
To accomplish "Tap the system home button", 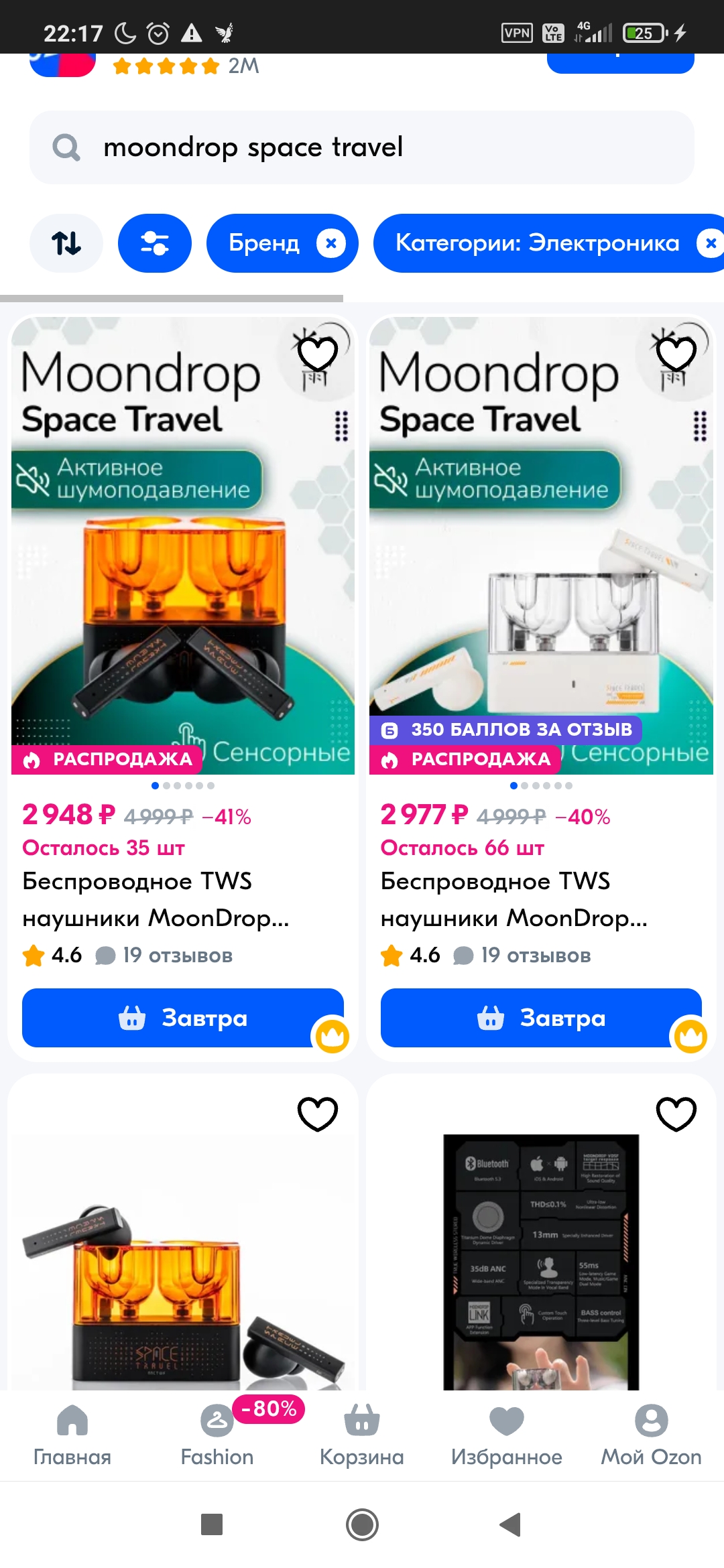I will pyautogui.click(x=362, y=1524).
